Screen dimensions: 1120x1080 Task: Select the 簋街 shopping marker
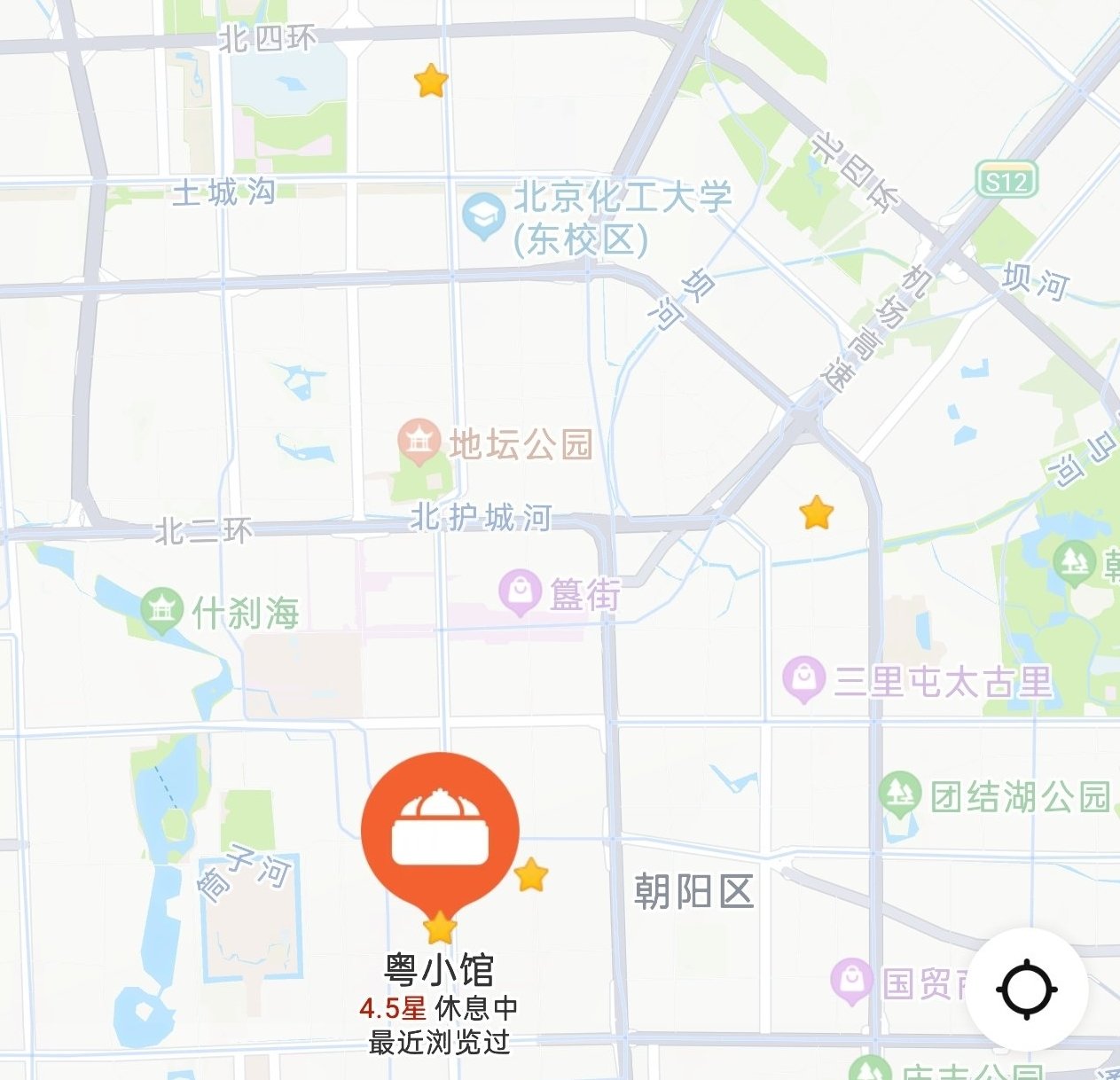(x=520, y=591)
